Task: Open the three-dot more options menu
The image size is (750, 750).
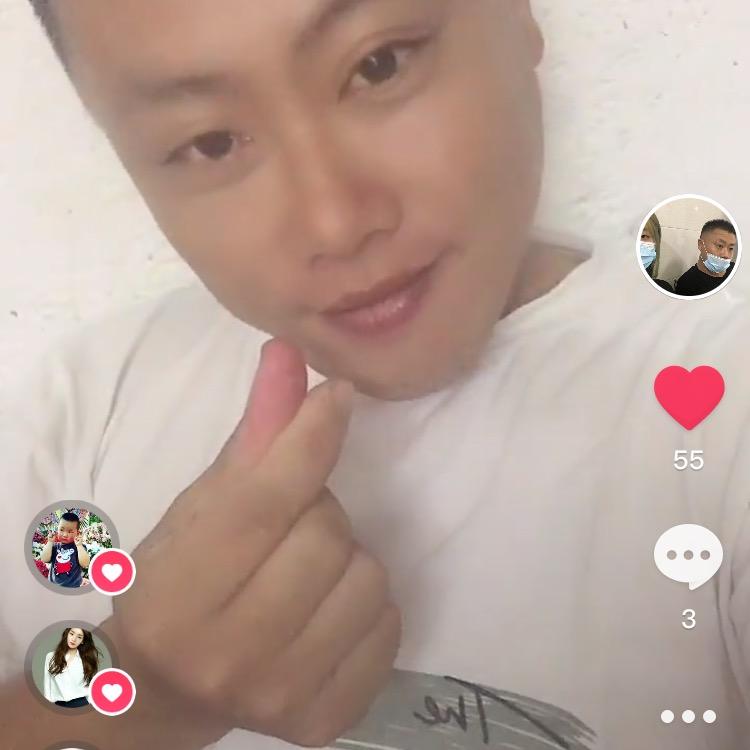Action: click(688, 716)
